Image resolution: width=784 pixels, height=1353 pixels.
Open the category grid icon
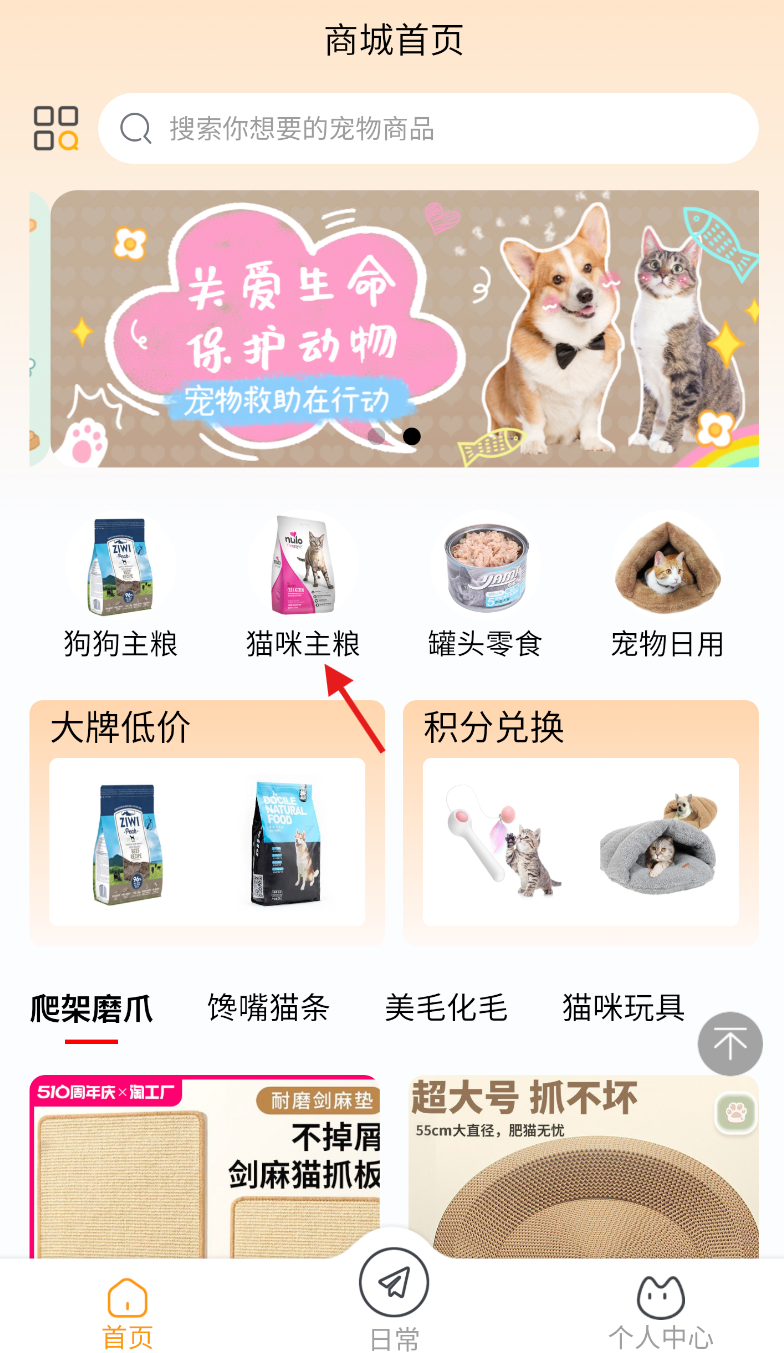(56, 128)
